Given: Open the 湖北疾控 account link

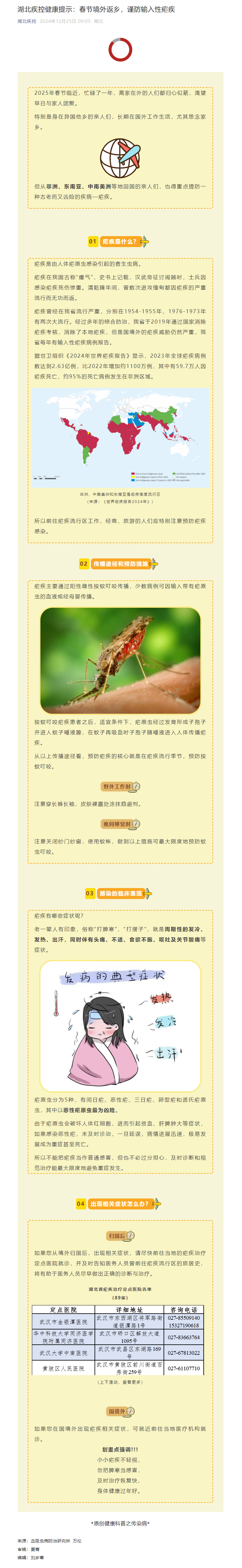Looking at the screenshot, I should click(x=27, y=21).
